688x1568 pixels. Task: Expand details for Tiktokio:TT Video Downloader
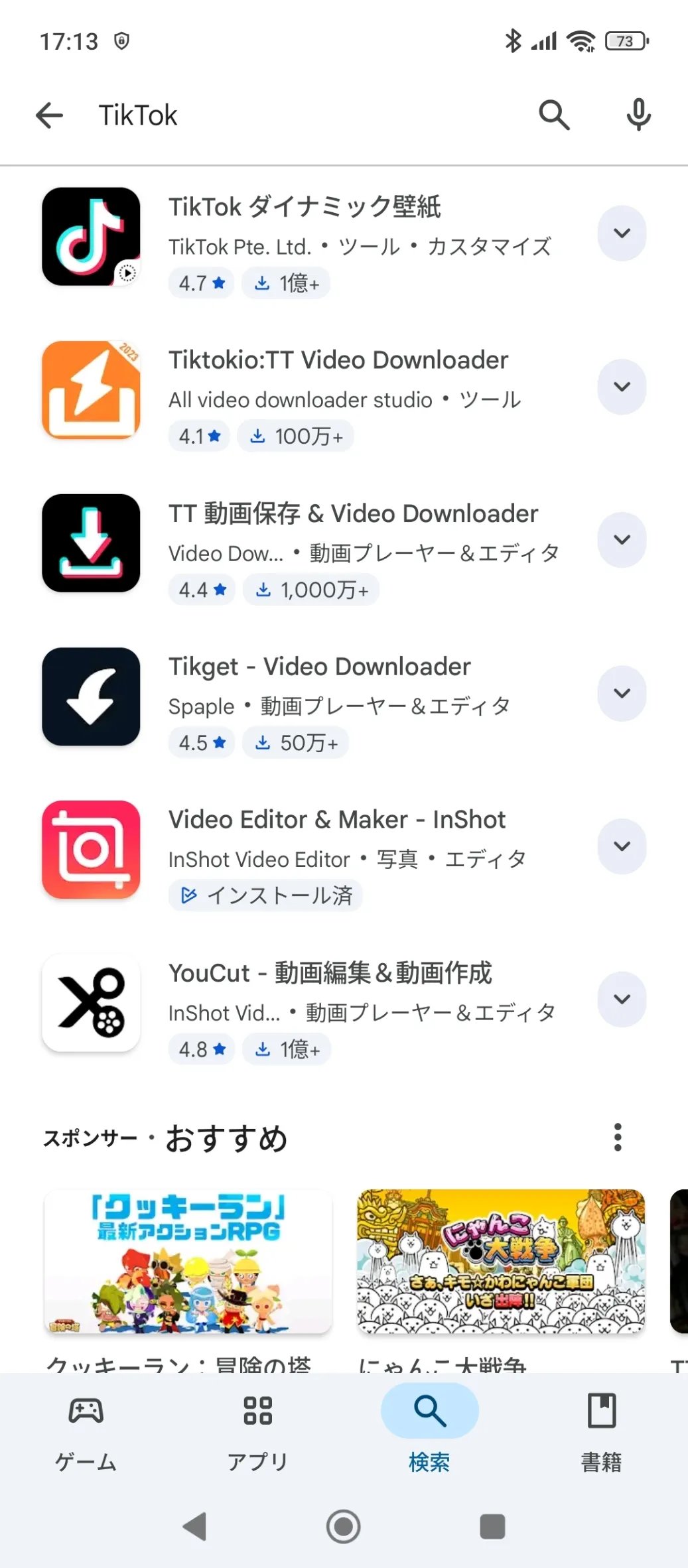pyautogui.click(x=622, y=387)
